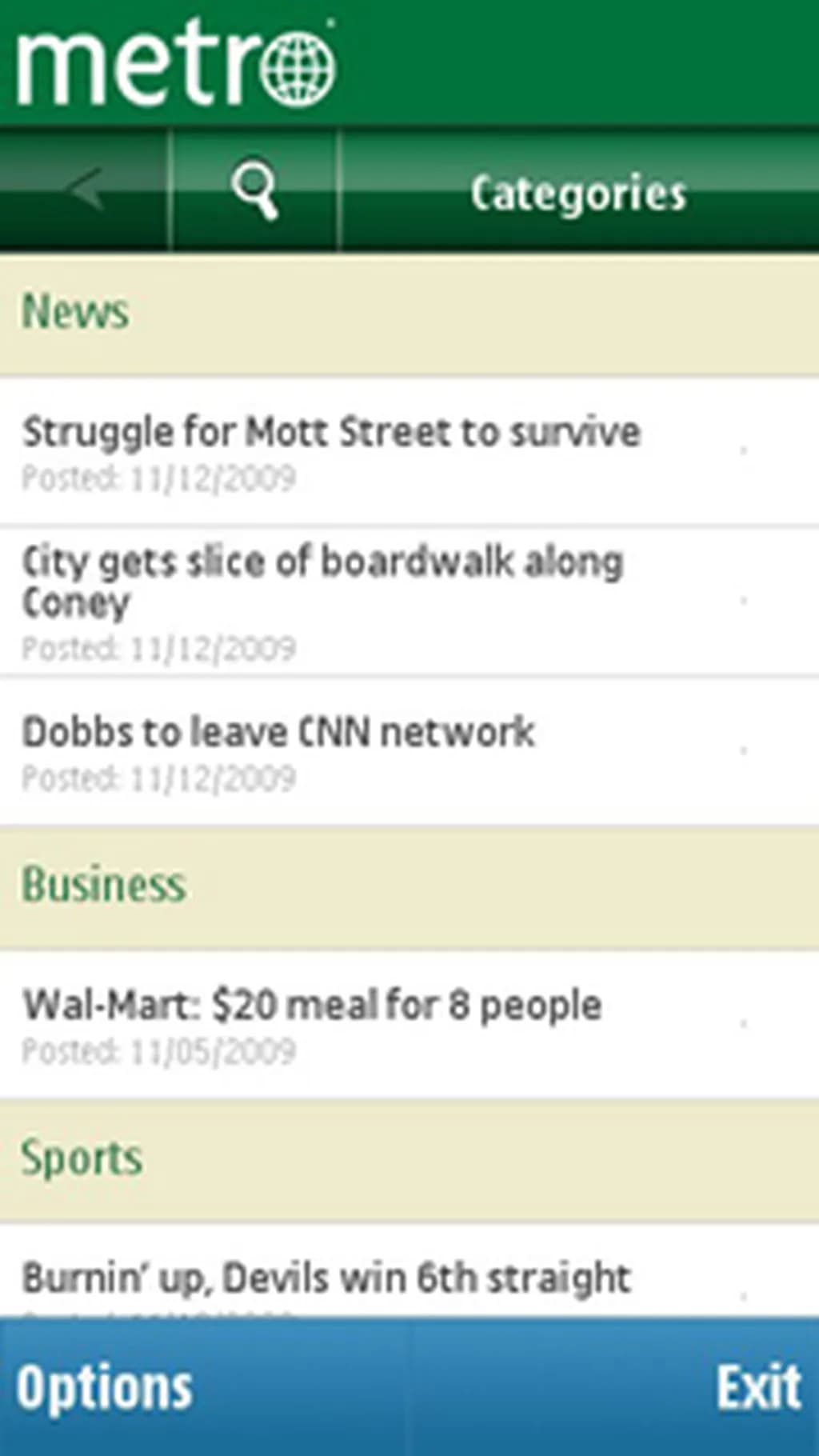Exit the Metro app
The height and width of the screenshot is (1456, 819).
click(757, 1388)
